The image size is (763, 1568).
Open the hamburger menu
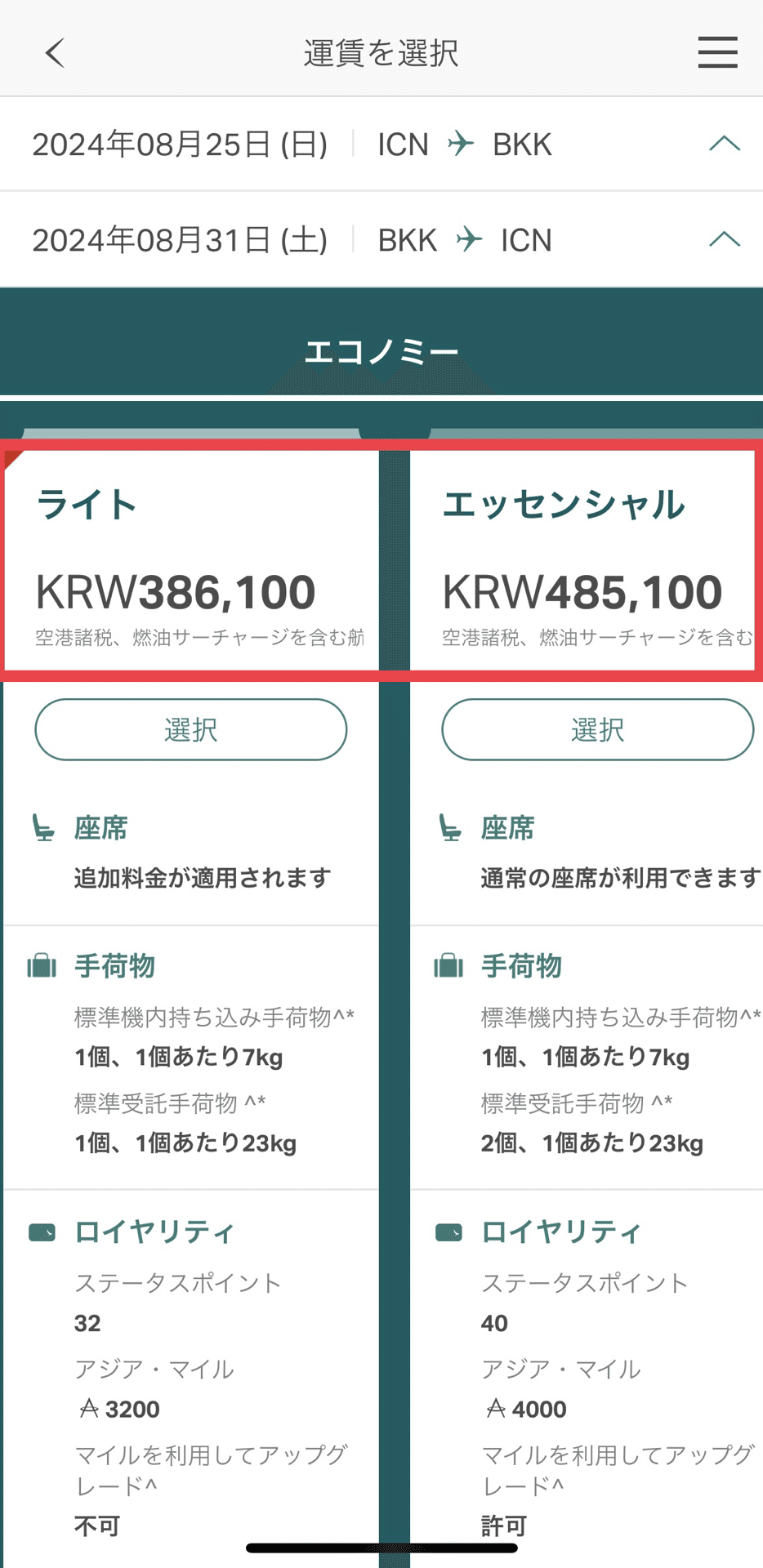tap(717, 52)
